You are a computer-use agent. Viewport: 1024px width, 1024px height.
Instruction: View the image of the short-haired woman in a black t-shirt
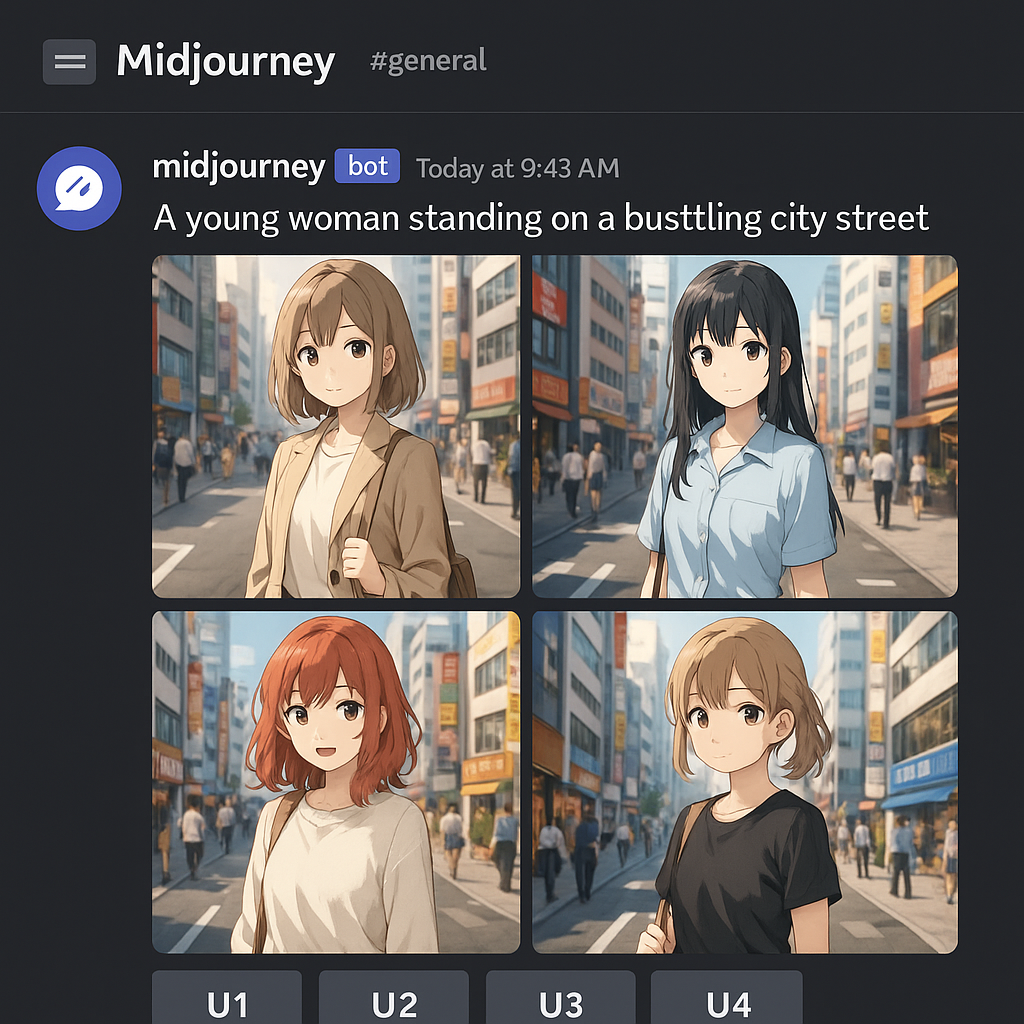point(744,782)
